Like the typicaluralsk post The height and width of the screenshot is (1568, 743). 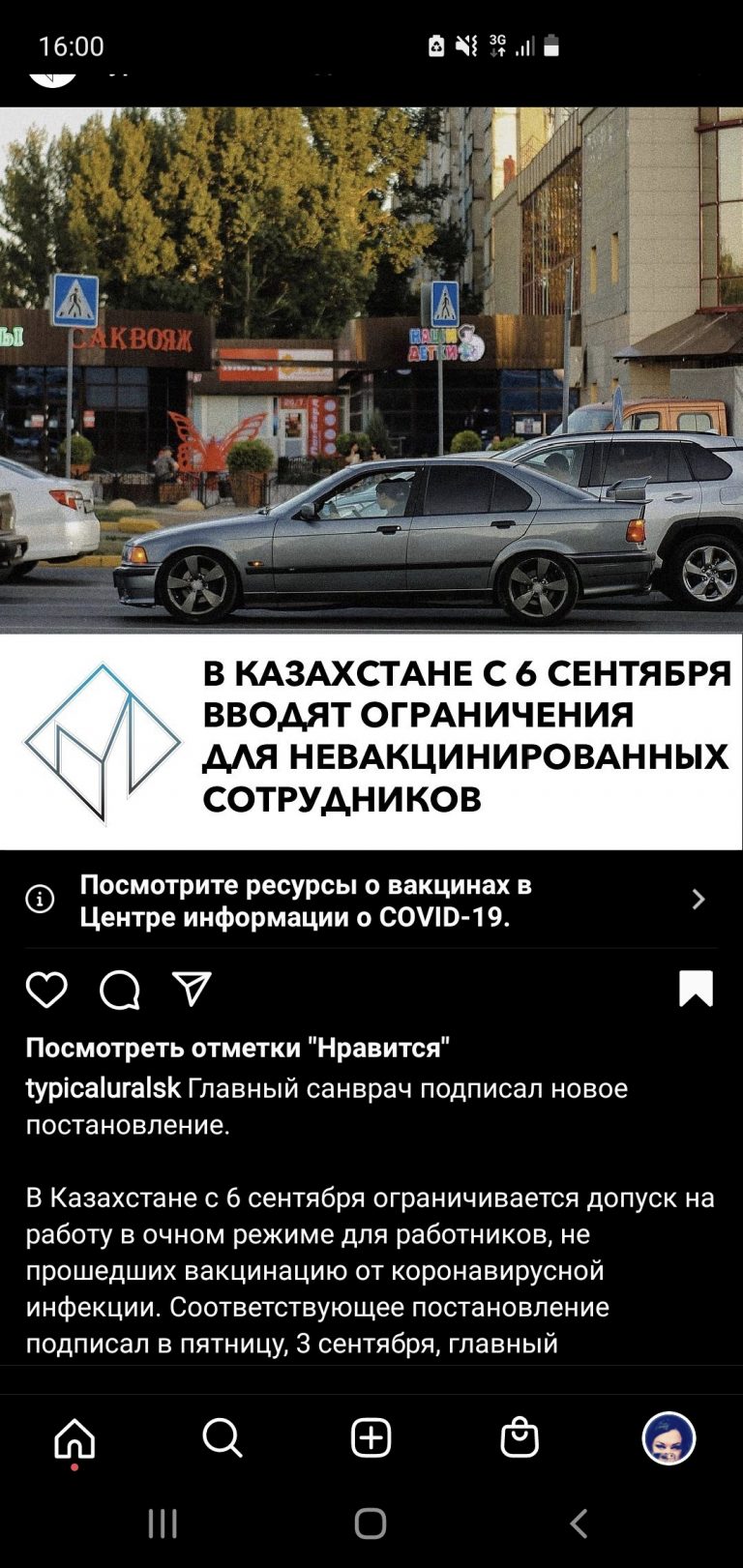[x=46, y=990]
